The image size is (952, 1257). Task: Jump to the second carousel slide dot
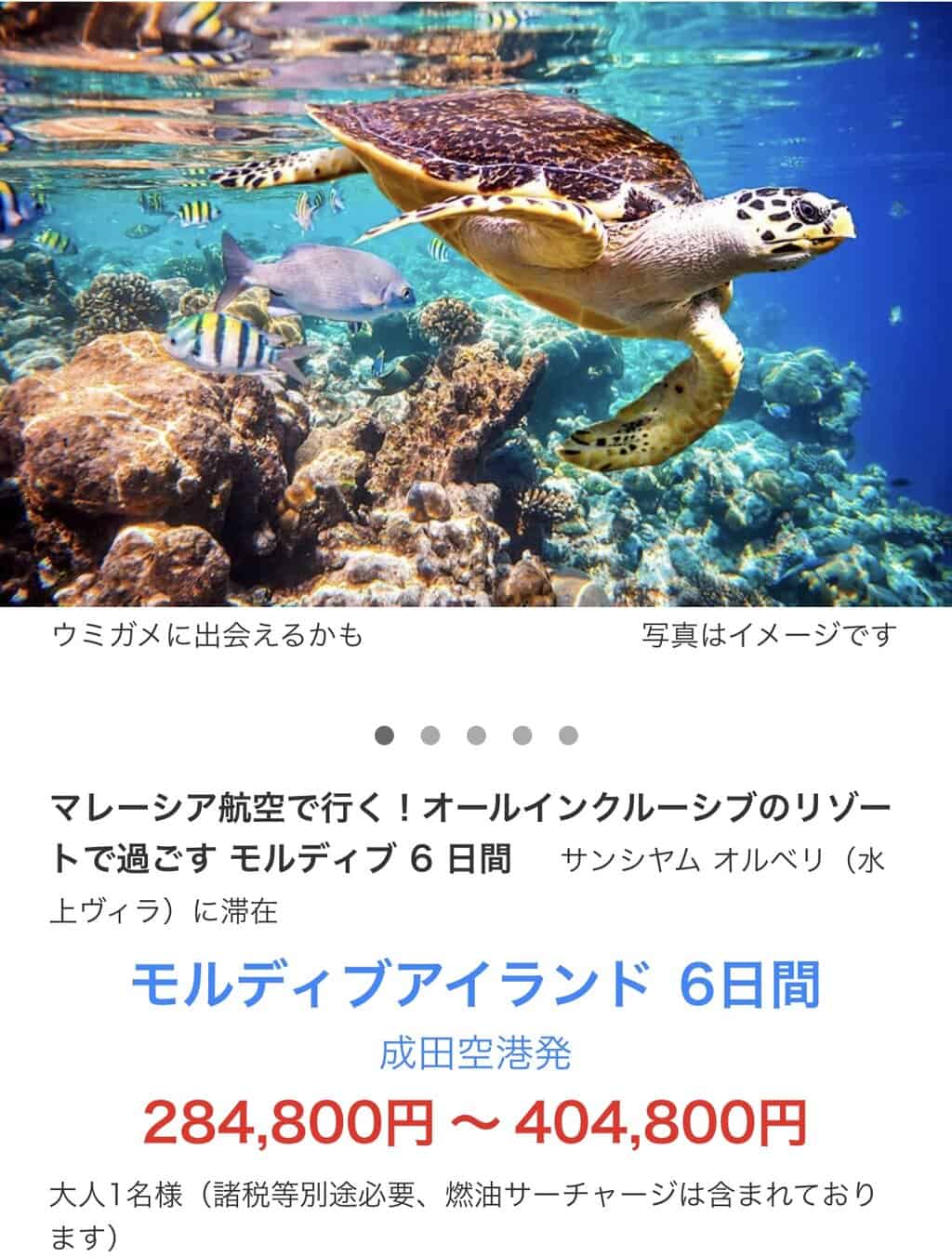click(430, 736)
